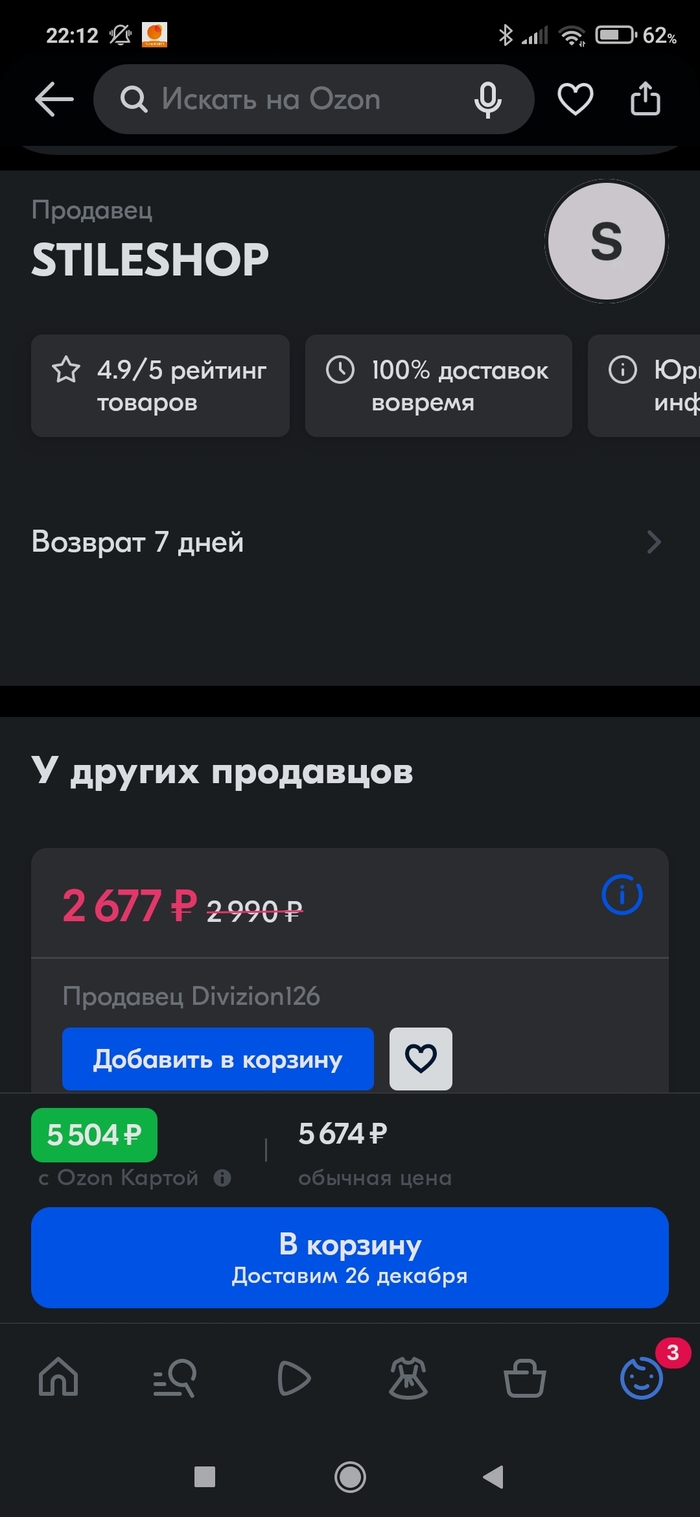Go back using the top arrow
The height and width of the screenshot is (1517, 700).
[x=54, y=99]
